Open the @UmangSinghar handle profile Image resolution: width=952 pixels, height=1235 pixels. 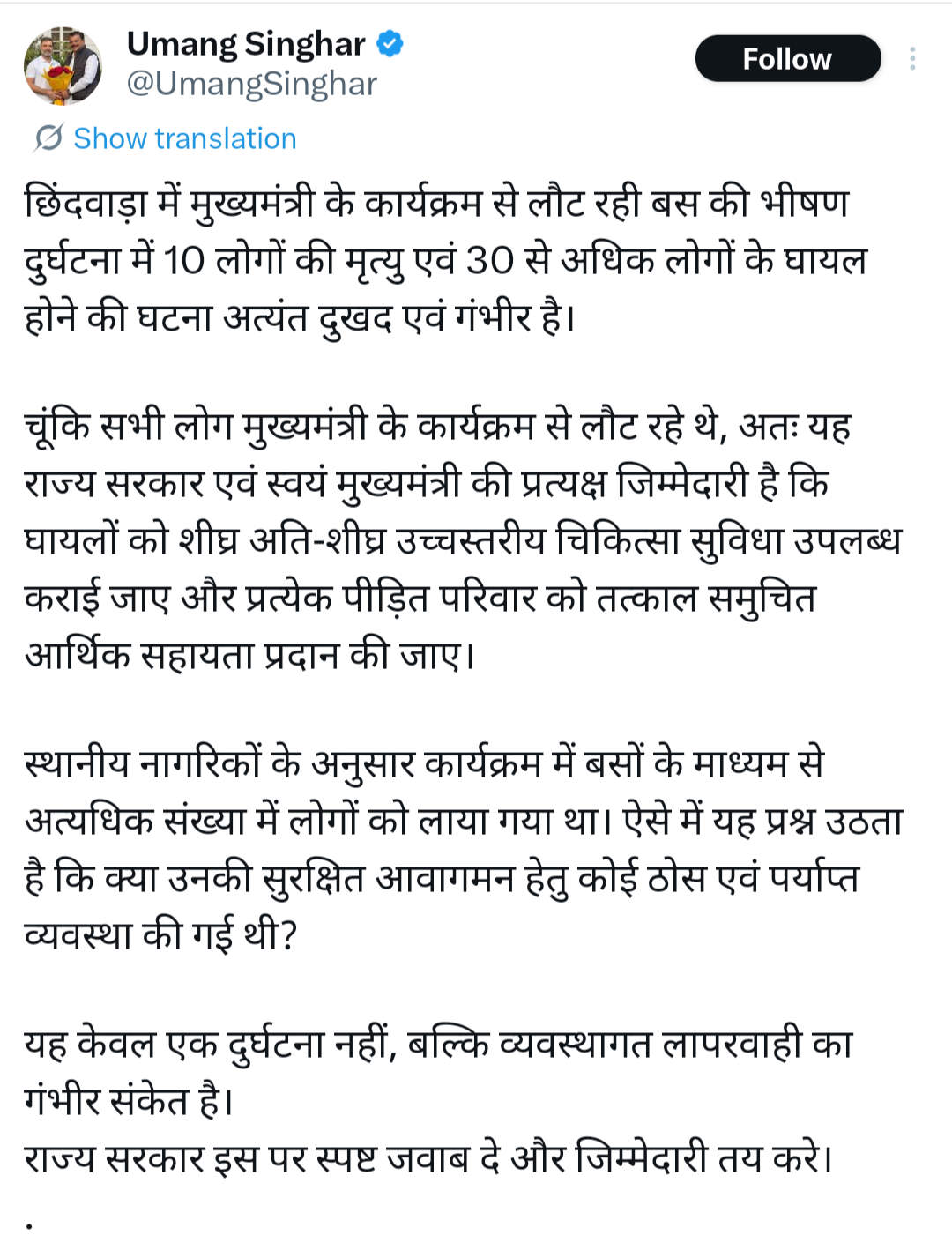[251, 85]
